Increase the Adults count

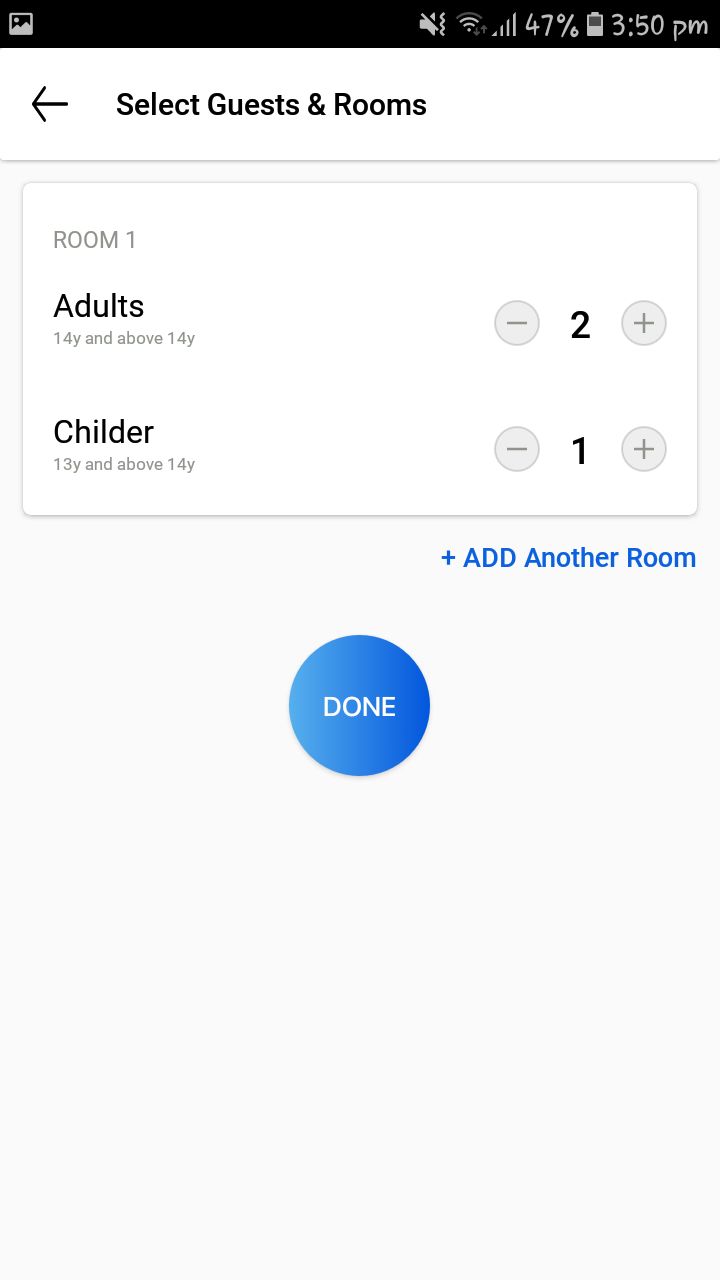point(644,324)
